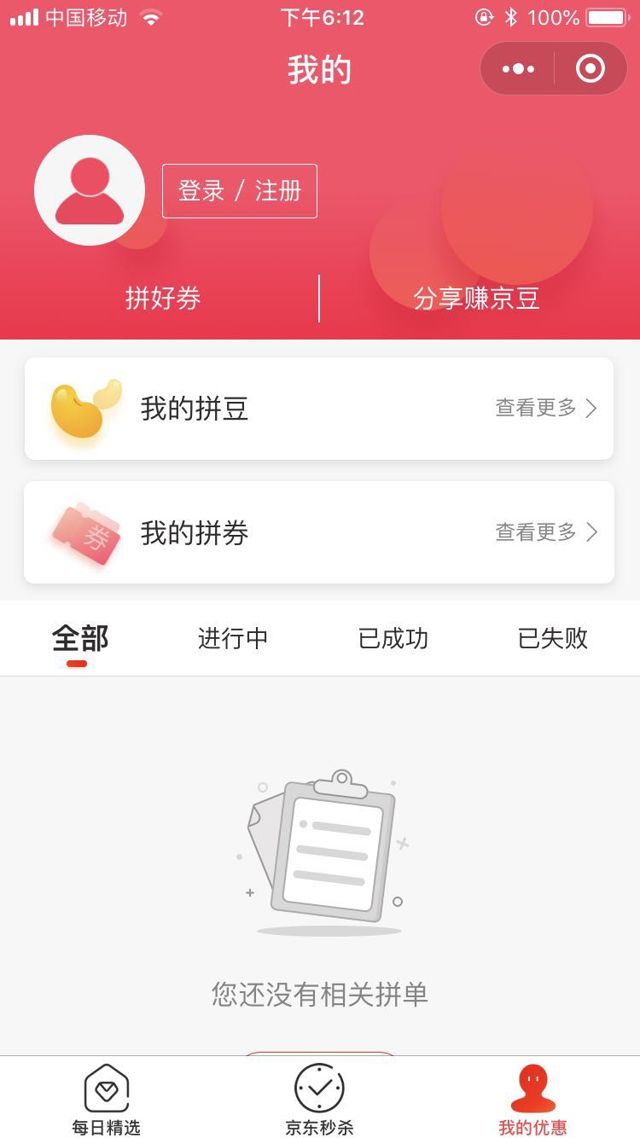640x1138 pixels.
Task: Tap the 登录 / 注册 button
Action: pyautogui.click(x=240, y=191)
